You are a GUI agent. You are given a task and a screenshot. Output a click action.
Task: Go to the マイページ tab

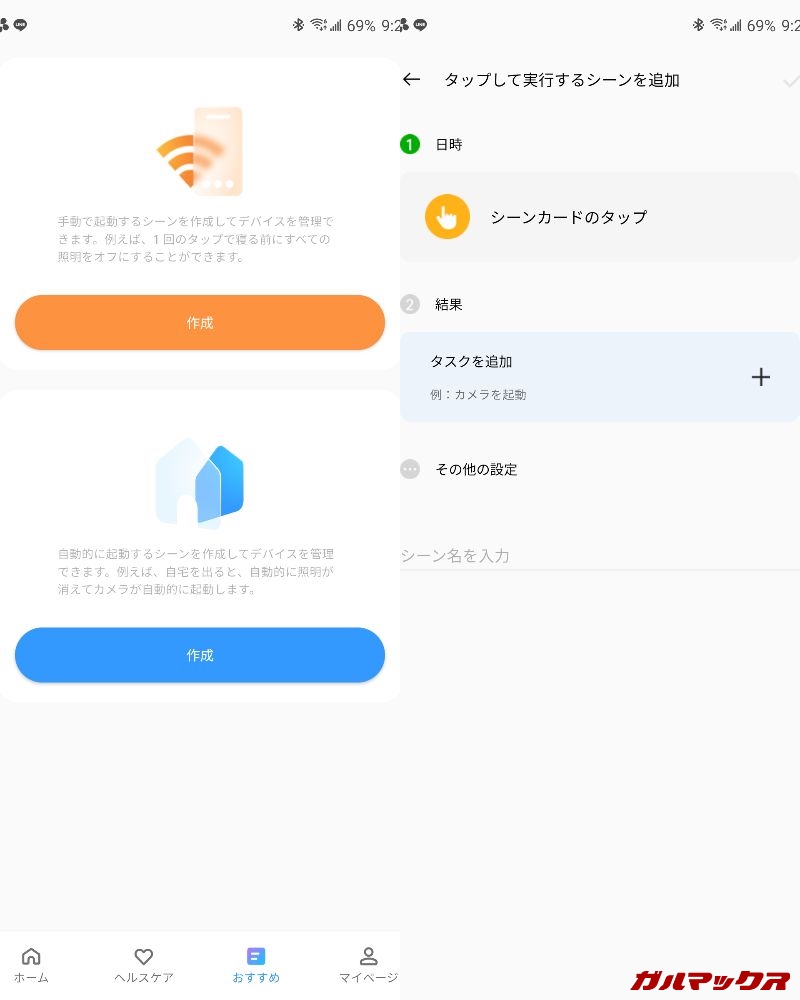point(368,965)
